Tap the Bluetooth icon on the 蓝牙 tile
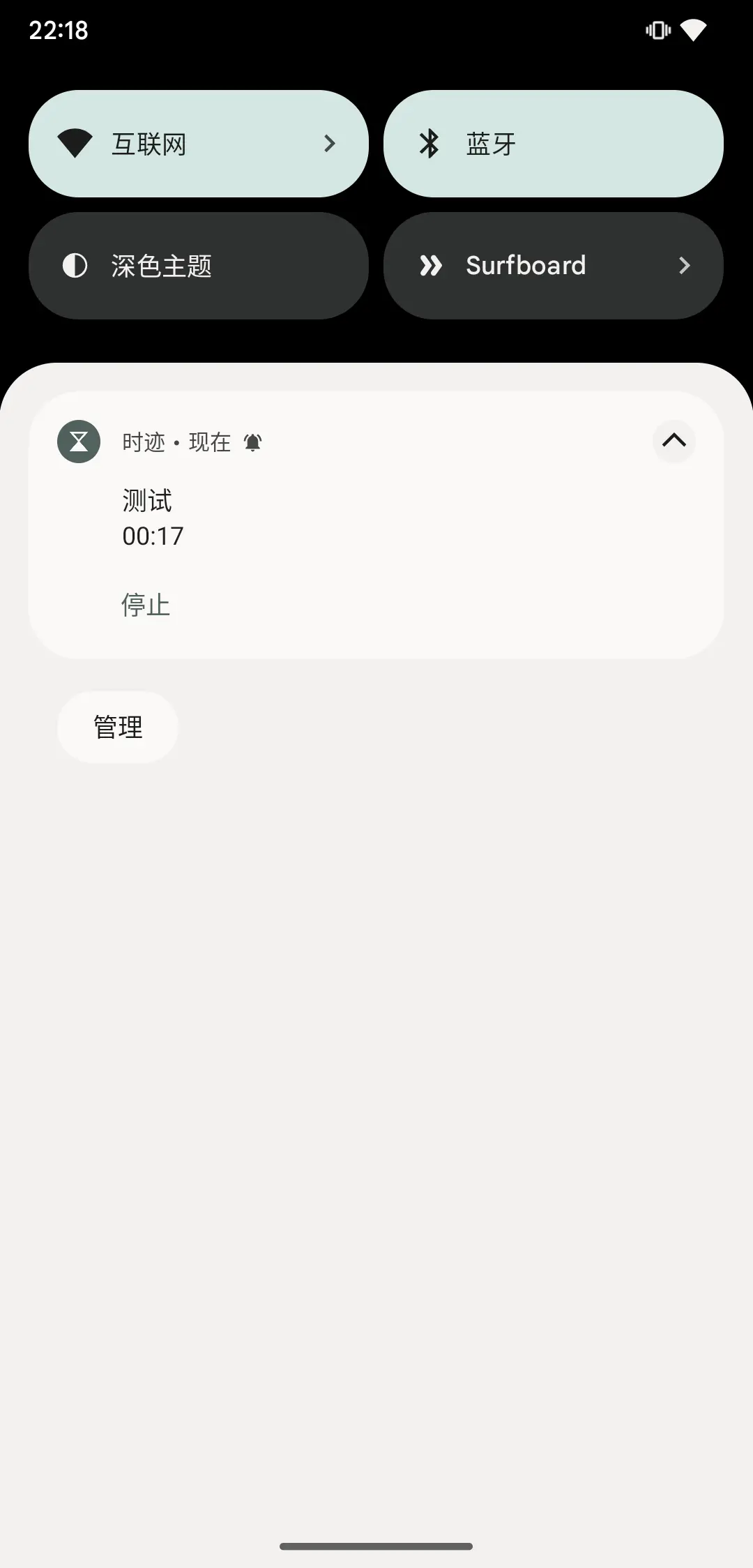 (x=430, y=143)
